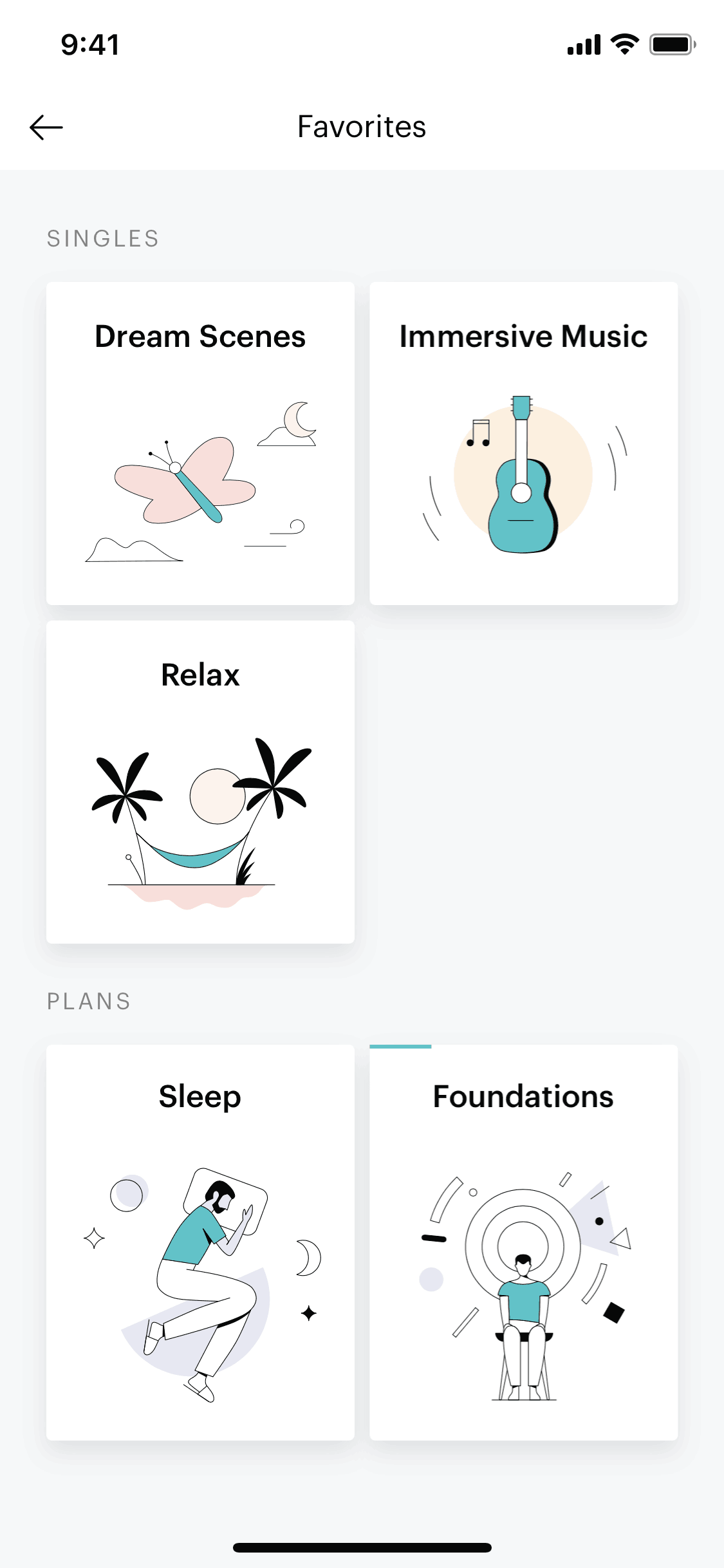Open the Immersive Music card
This screenshot has width=724, height=1568.
523,443
